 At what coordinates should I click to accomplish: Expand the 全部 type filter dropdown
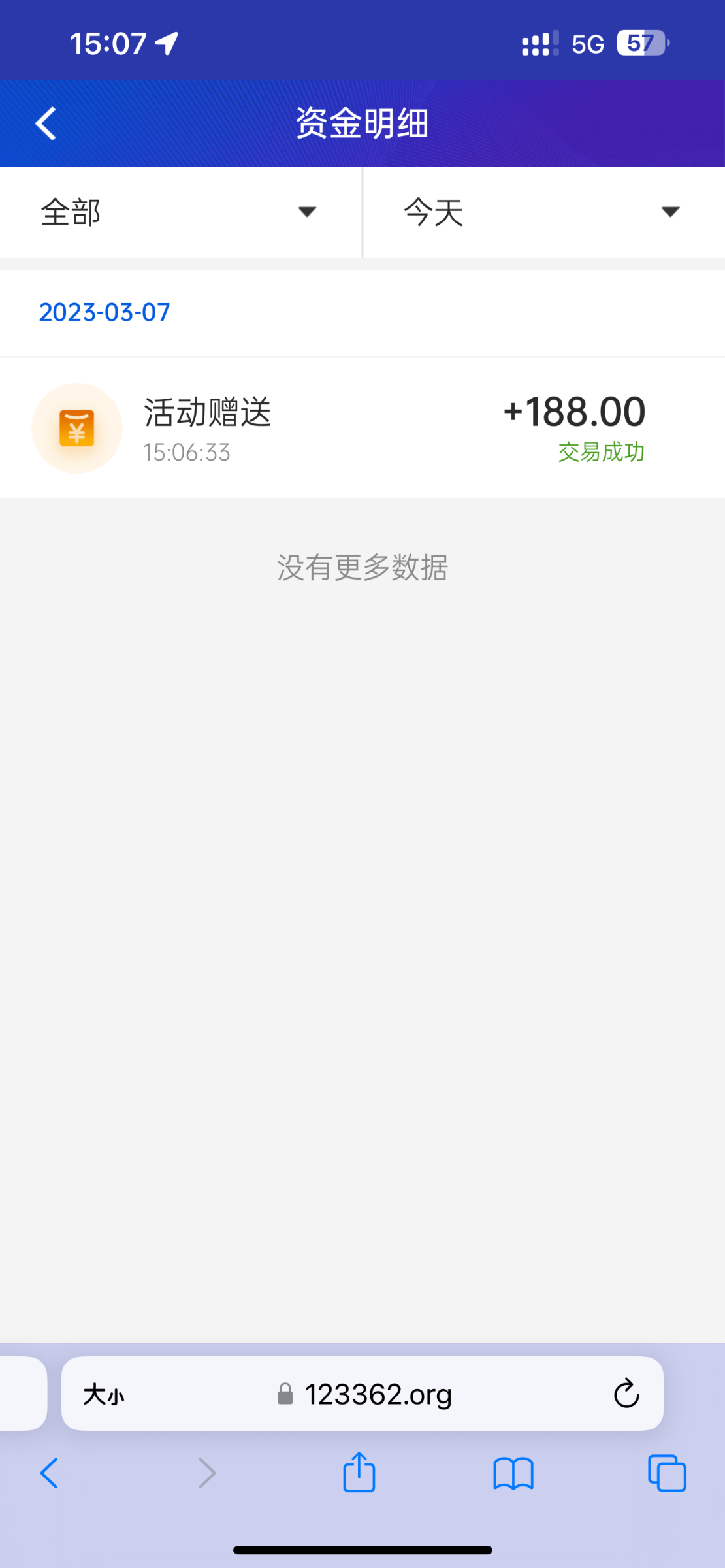[180, 212]
